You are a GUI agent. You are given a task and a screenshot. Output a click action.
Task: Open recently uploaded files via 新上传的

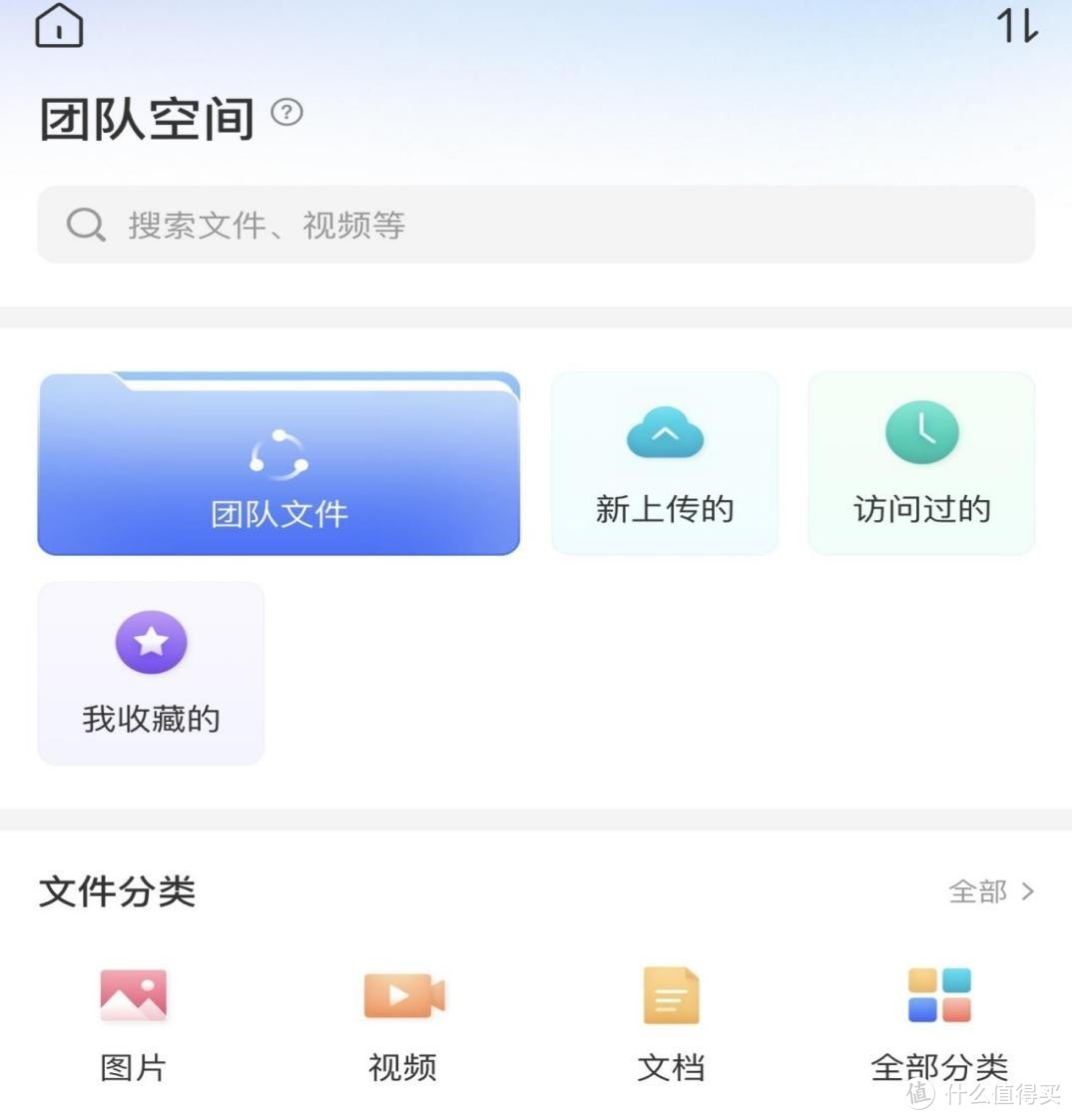tap(664, 508)
